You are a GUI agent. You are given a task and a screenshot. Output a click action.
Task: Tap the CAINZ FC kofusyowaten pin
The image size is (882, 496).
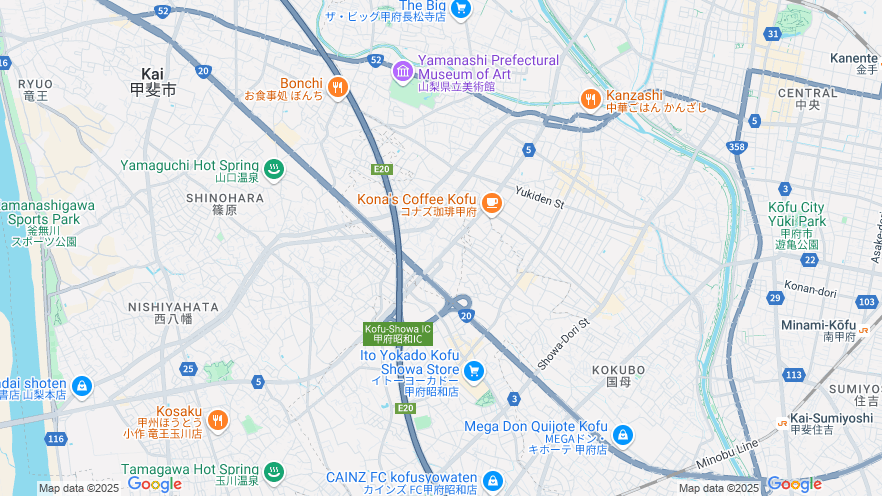tap(492, 482)
